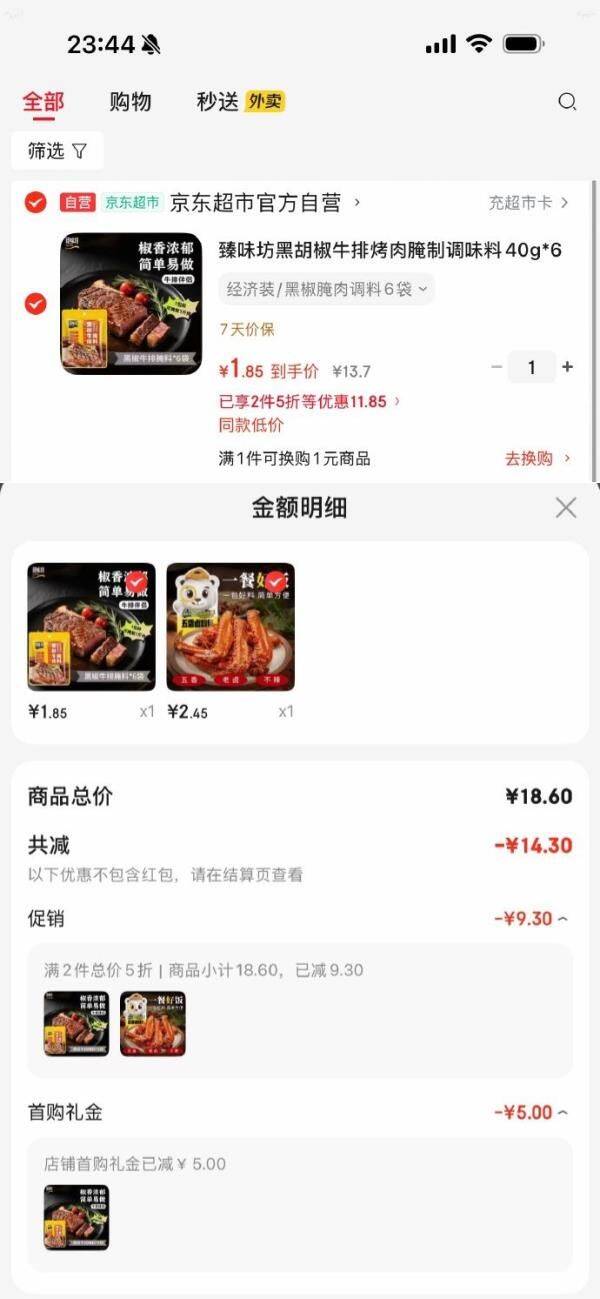
Task: Deselect the 臻味坊黑胡椒牛排 item checkbox
Action: pos(35,304)
